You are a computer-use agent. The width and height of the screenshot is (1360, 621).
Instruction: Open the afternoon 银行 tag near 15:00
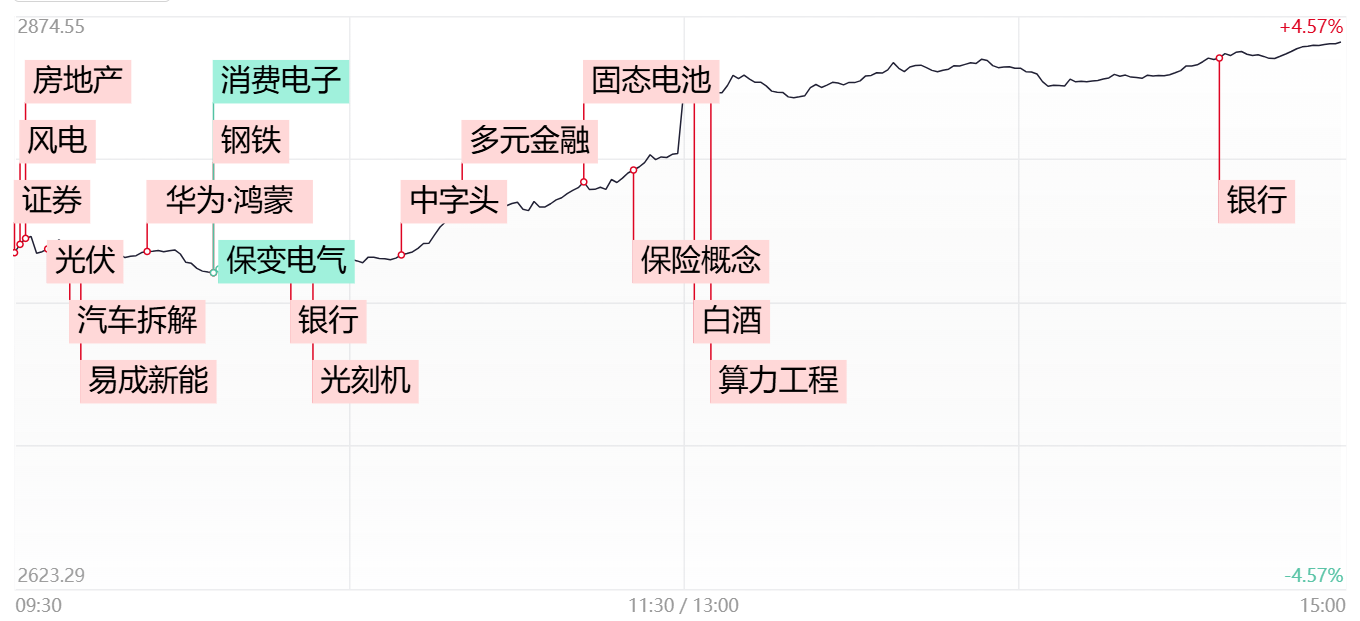(x=1257, y=201)
